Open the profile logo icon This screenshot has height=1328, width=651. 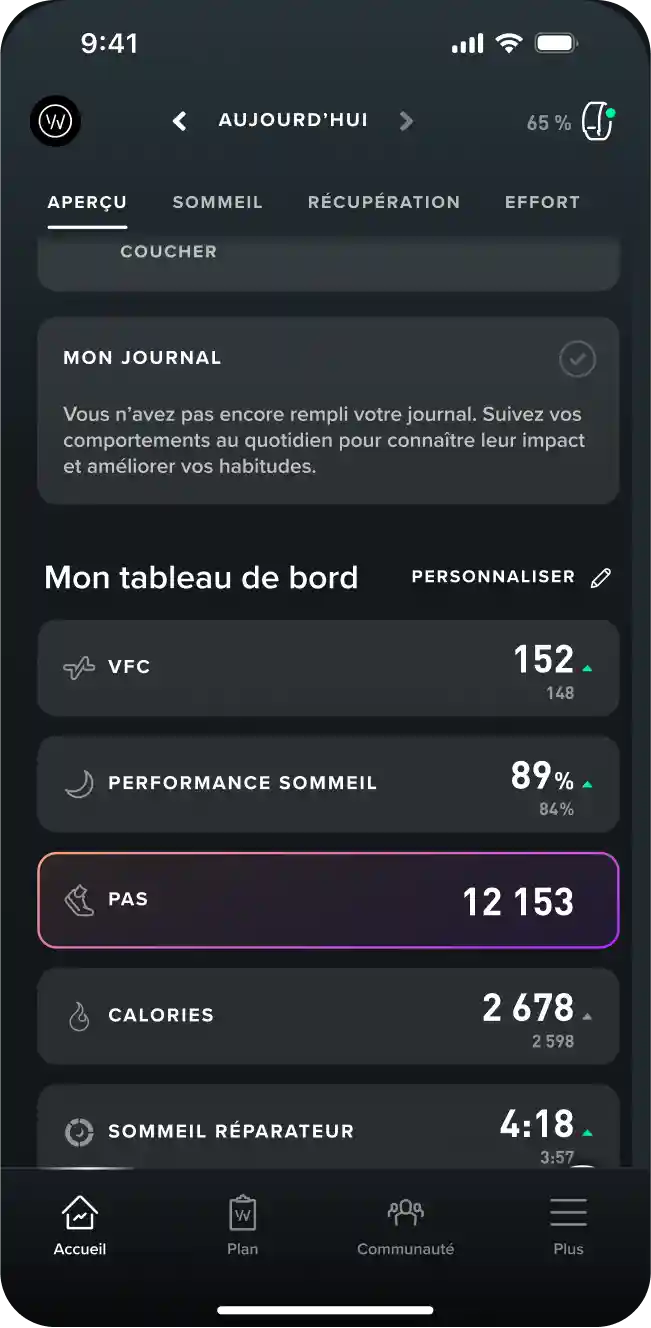[x=55, y=122]
